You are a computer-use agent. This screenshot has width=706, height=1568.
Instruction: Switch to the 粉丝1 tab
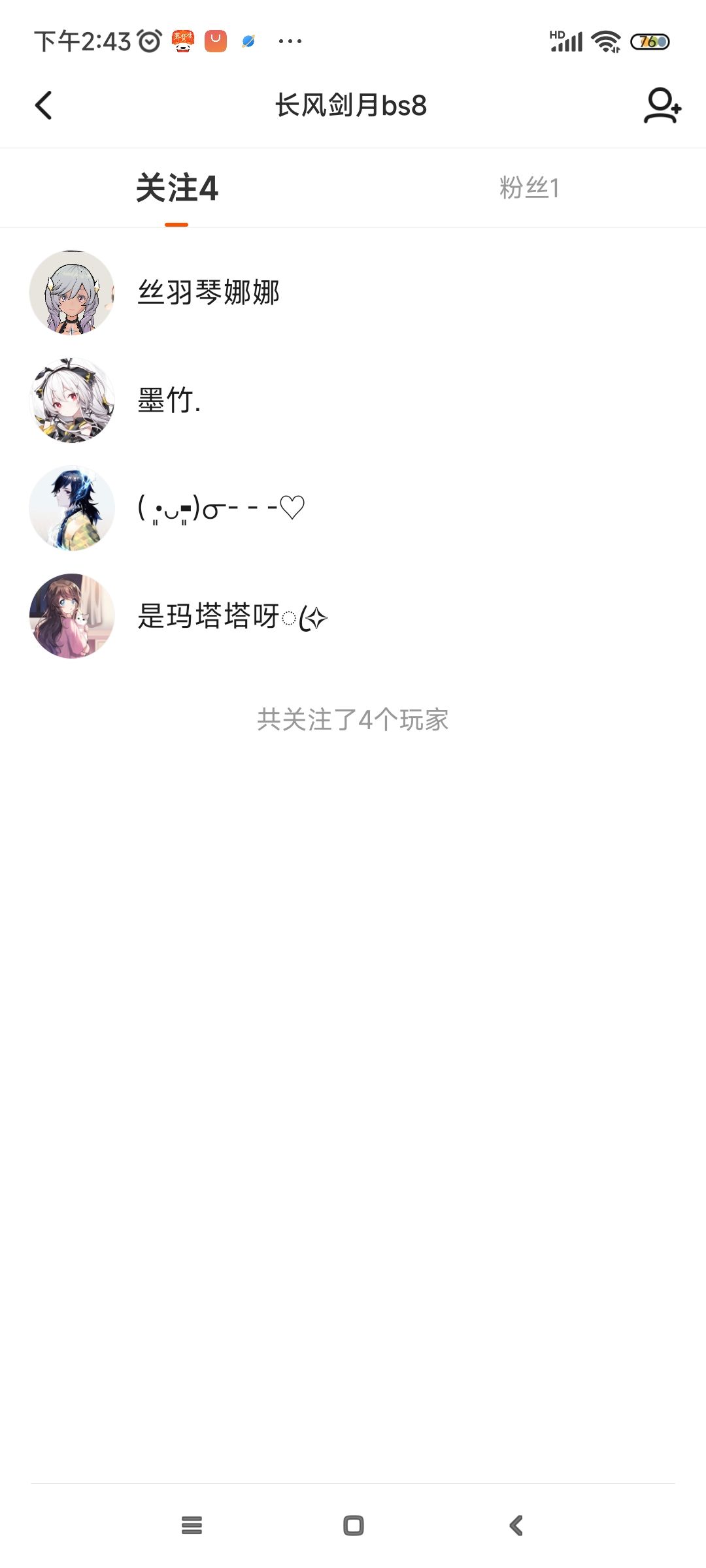coord(529,188)
